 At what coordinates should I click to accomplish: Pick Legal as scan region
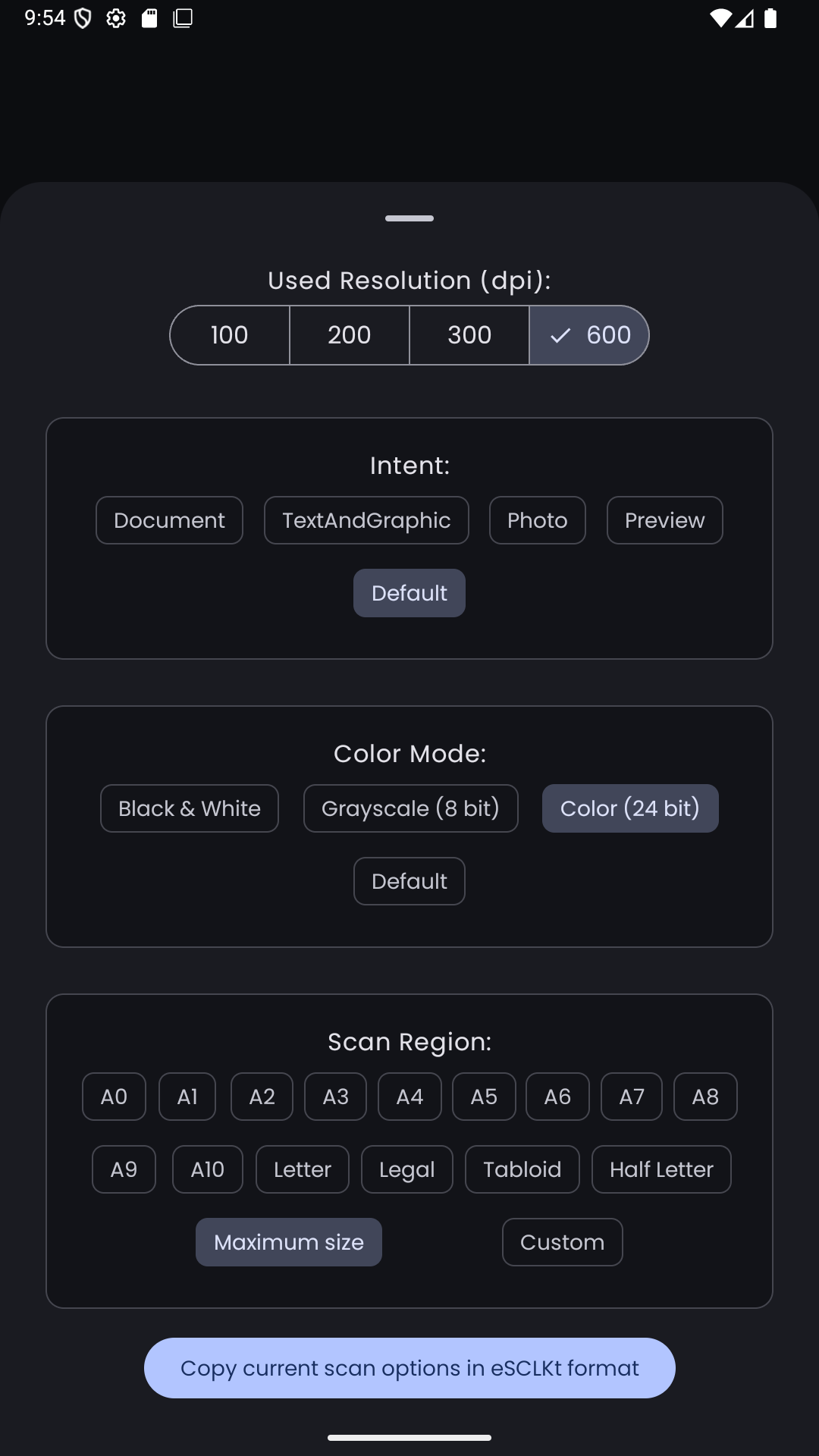(406, 1169)
